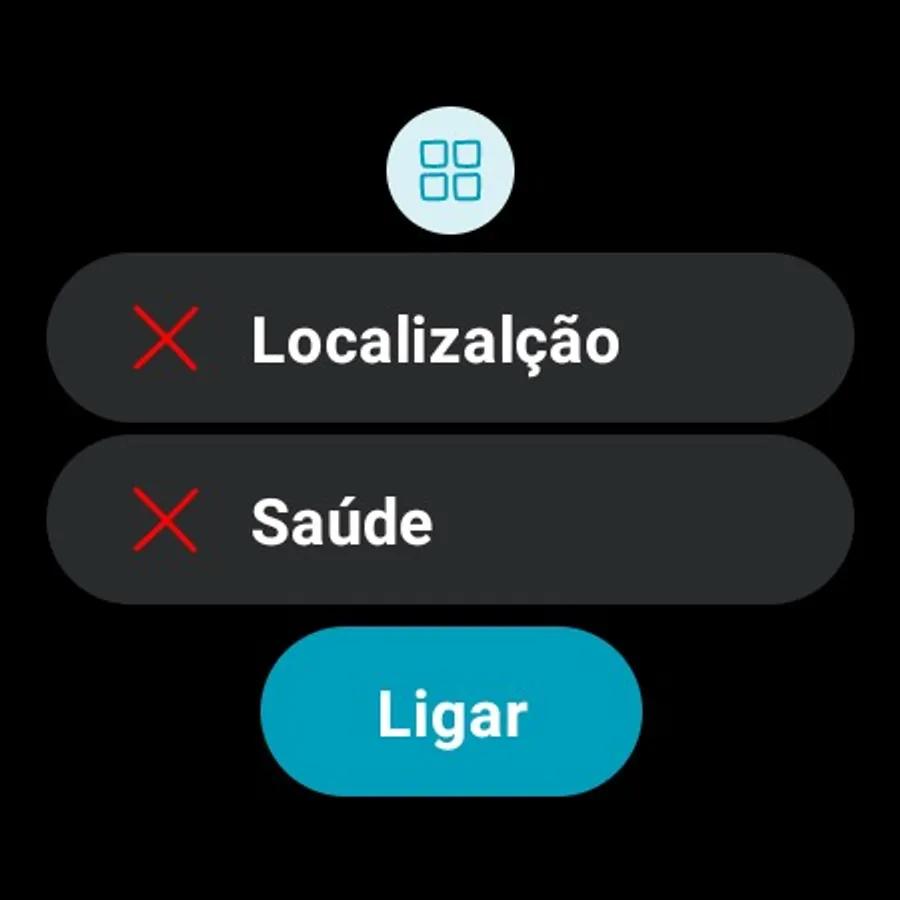The width and height of the screenshot is (900, 900).
Task: Tap the Ligar button
Action: [451, 712]
